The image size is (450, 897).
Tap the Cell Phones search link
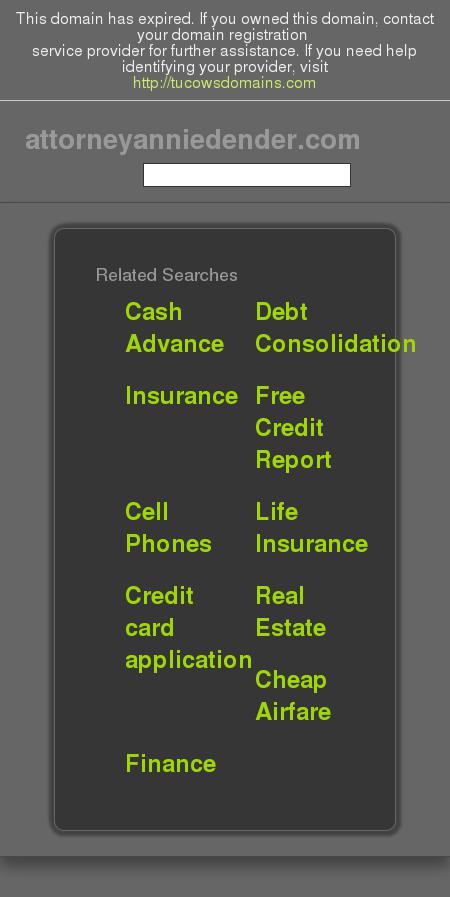click(x=168, y=528)
